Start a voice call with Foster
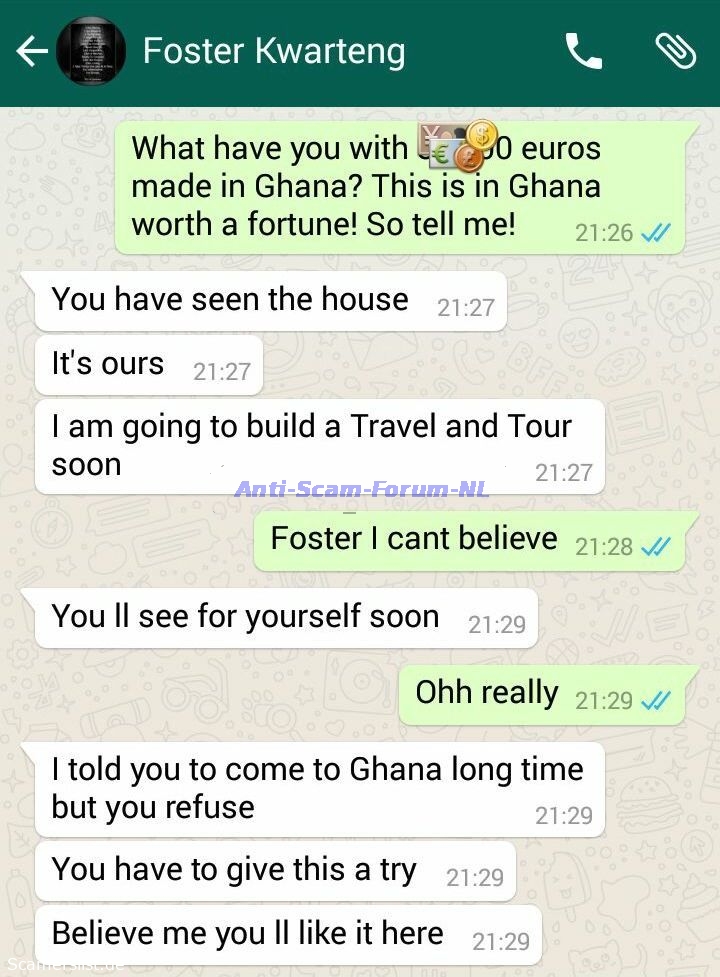 (x=584, y=51)
